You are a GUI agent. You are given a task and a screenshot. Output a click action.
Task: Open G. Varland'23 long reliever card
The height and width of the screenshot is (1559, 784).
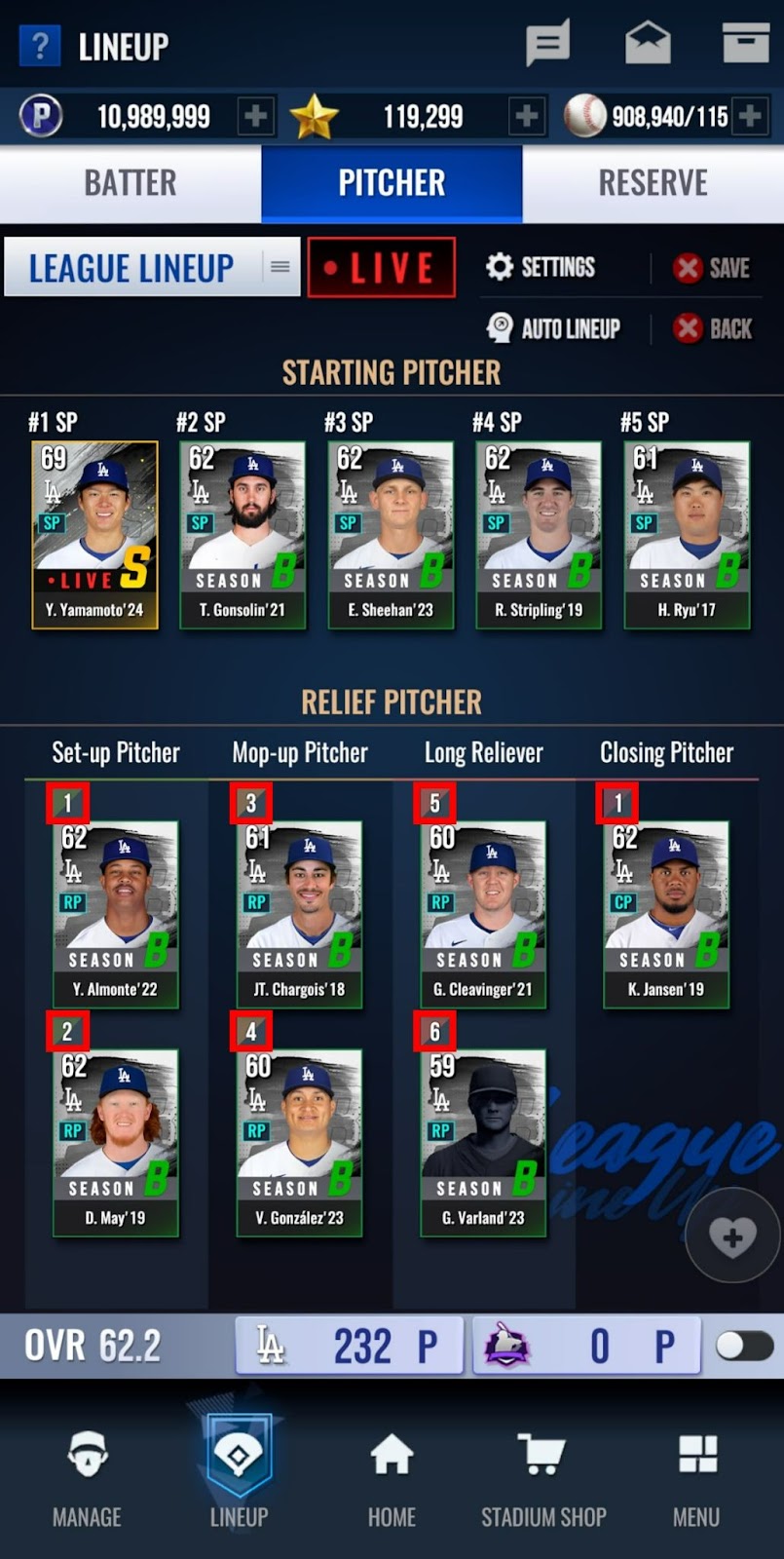(x=483, y=1142)
